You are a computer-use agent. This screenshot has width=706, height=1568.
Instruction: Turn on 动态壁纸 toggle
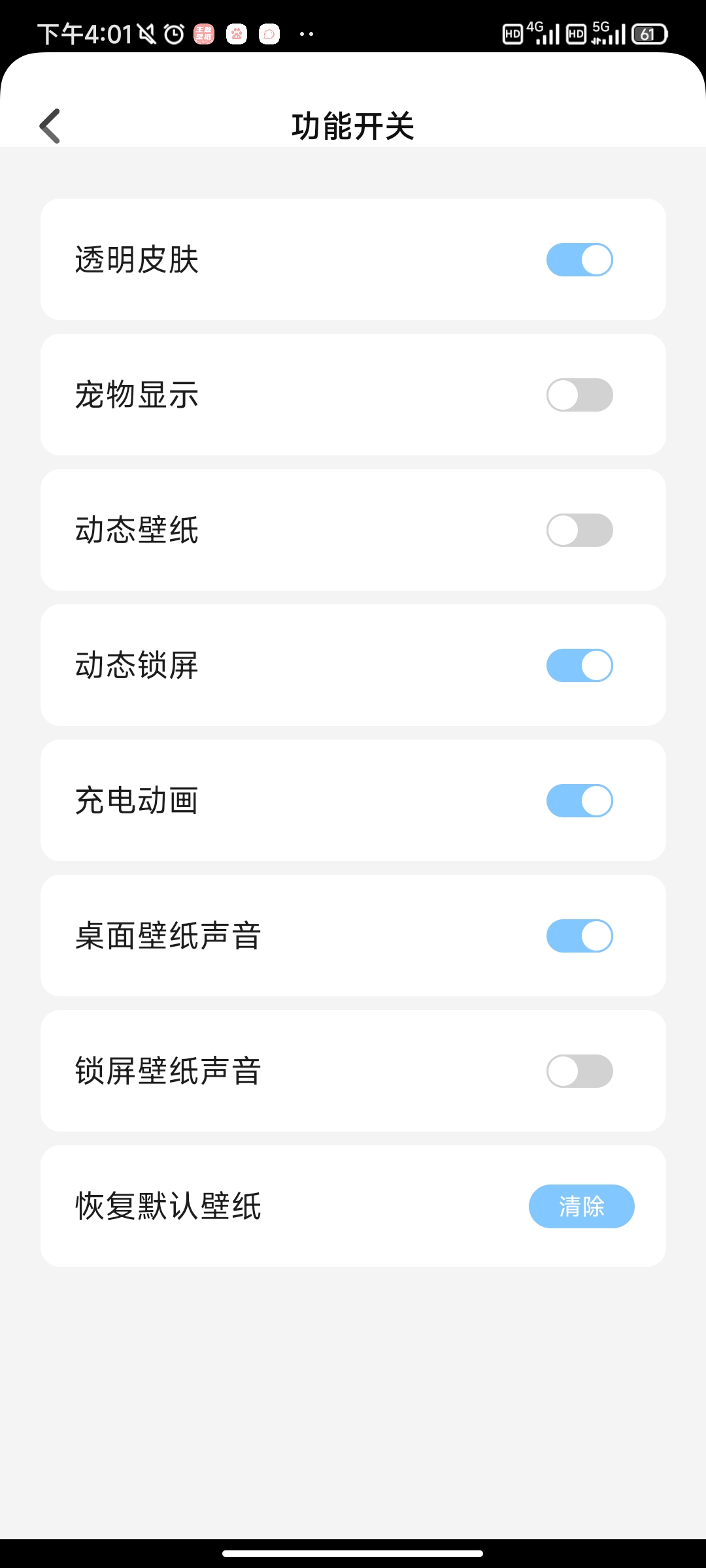coord(579,531)
